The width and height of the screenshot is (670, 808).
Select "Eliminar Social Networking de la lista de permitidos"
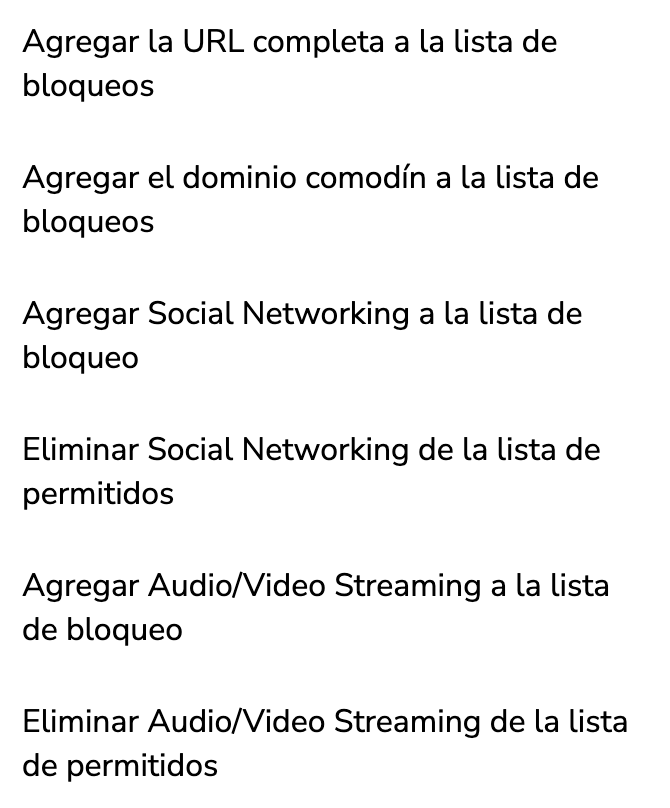tap(311, 472)
